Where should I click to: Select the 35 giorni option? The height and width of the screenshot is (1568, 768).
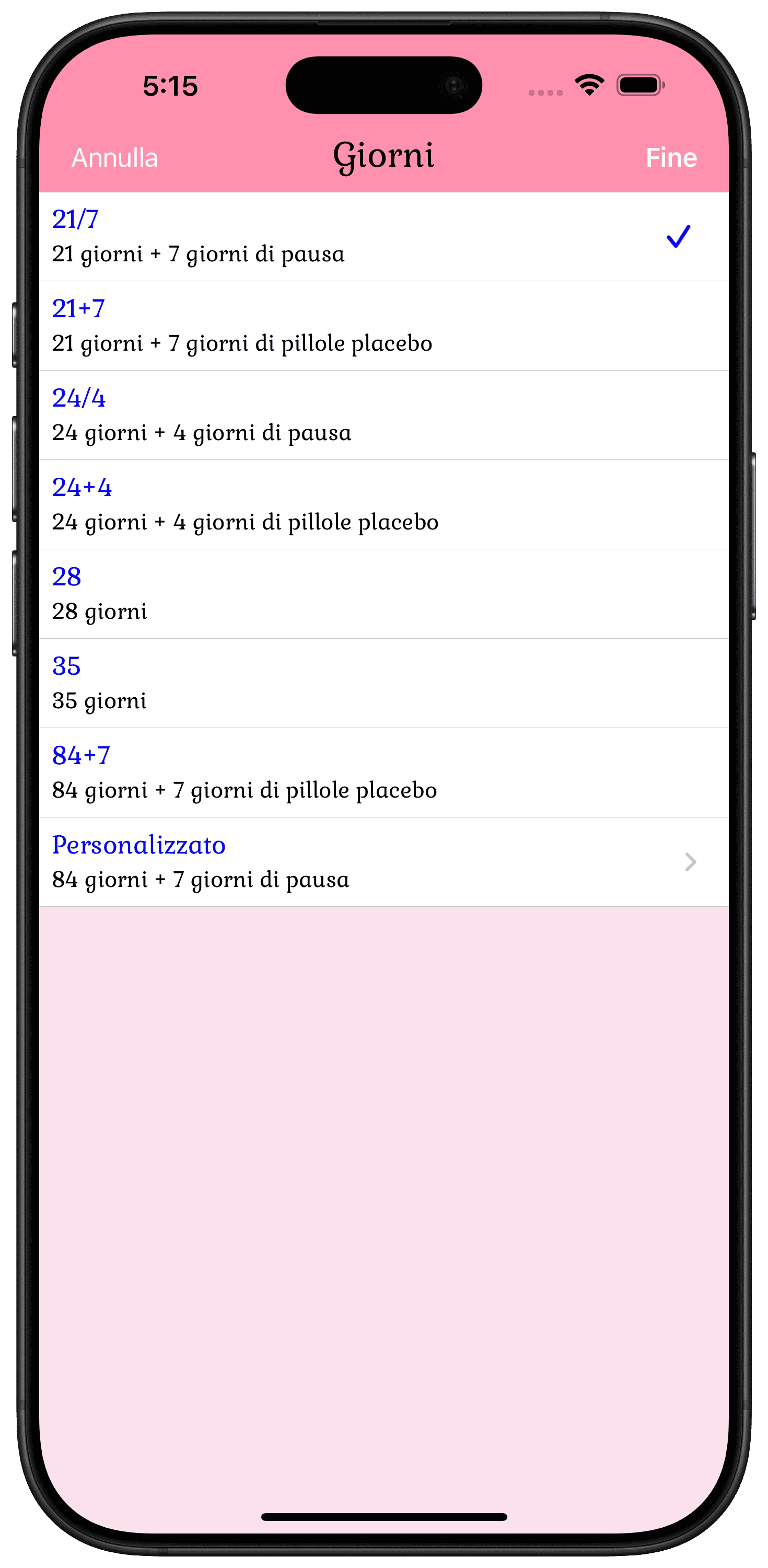click(x=383, y=684)
